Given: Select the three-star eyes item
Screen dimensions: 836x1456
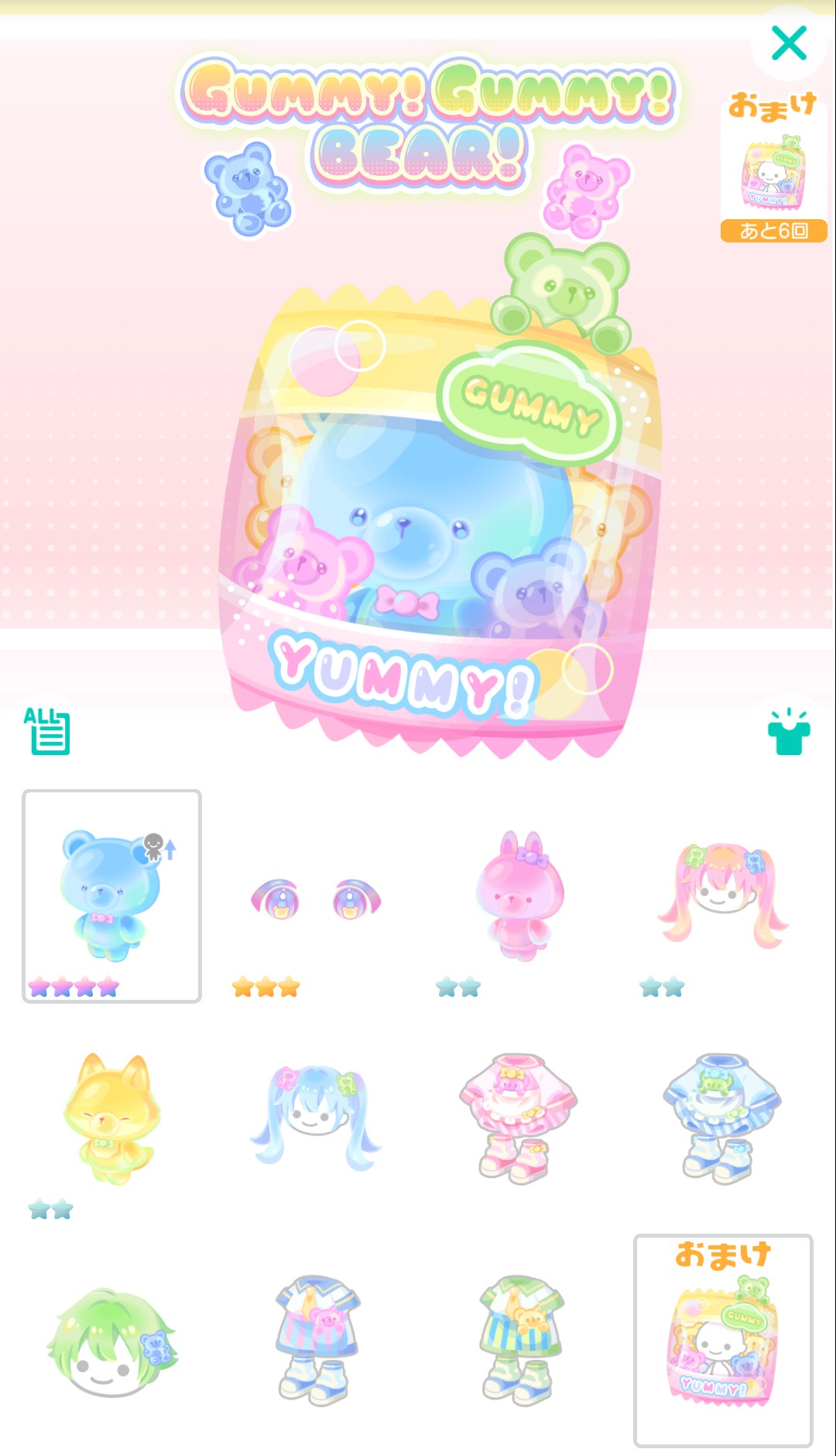Looking at the screenshot, I should click(315, 900).
